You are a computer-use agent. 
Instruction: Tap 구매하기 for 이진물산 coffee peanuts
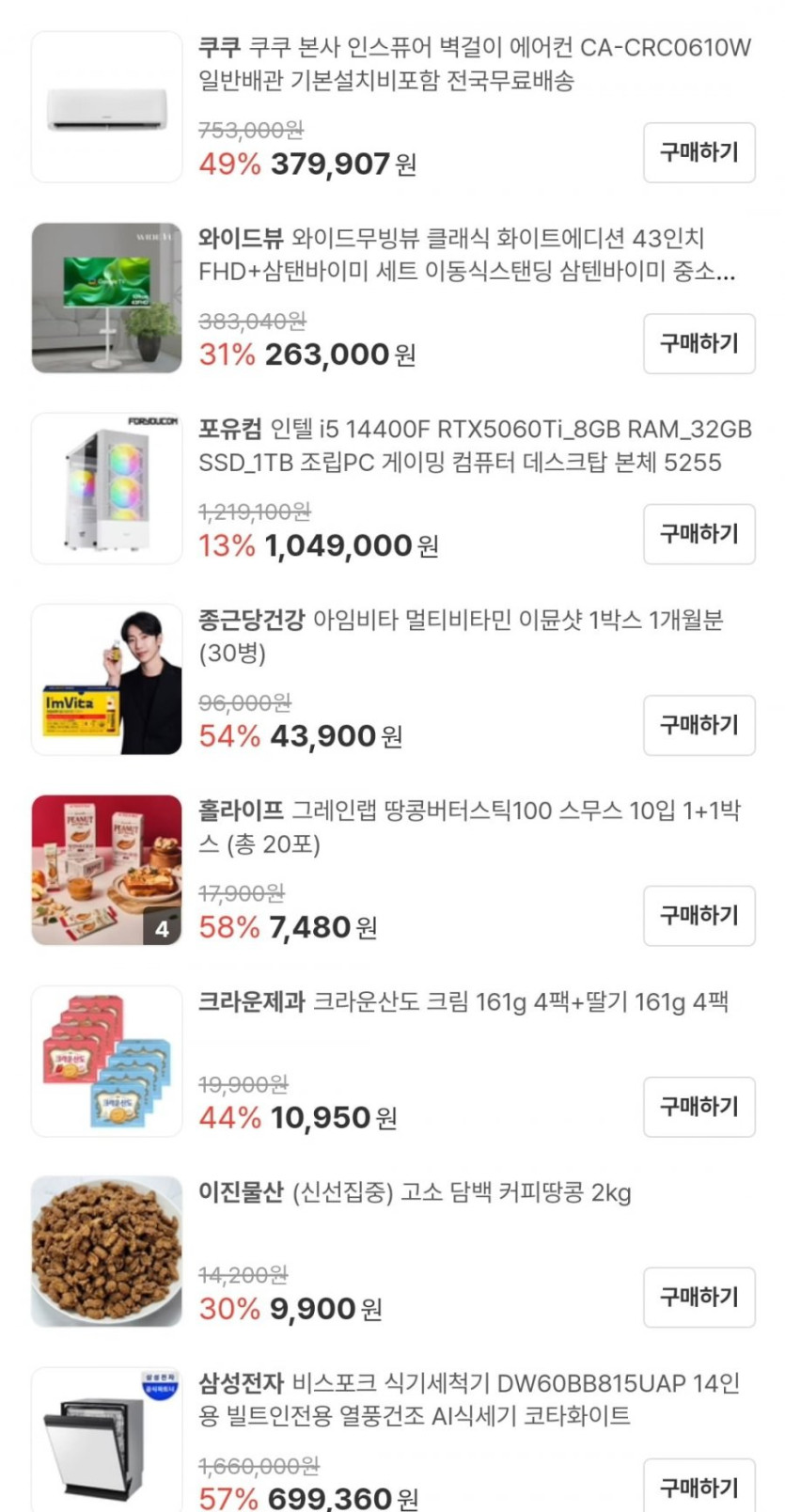tap(699, 1298)
